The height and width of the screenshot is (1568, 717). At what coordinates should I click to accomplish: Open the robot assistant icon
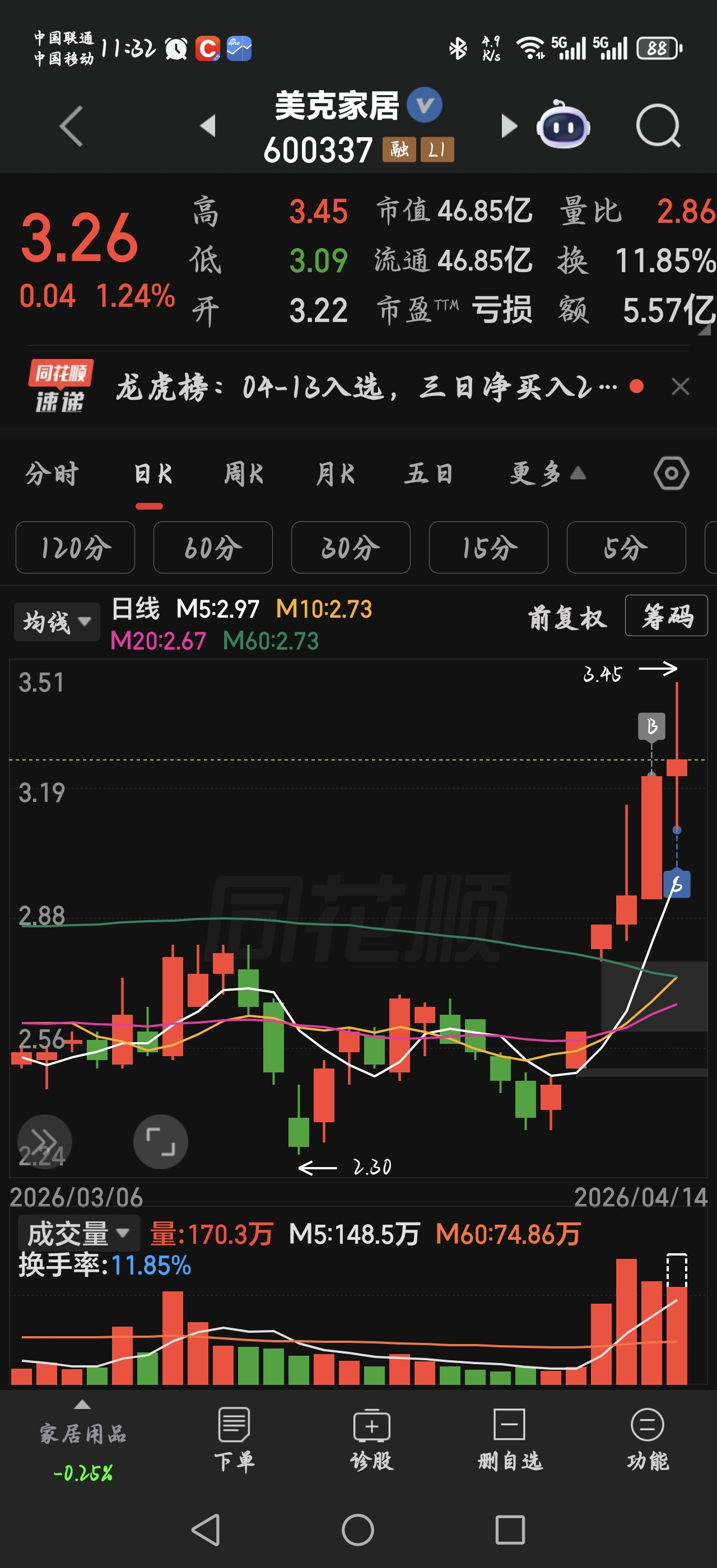pos(562,125)
